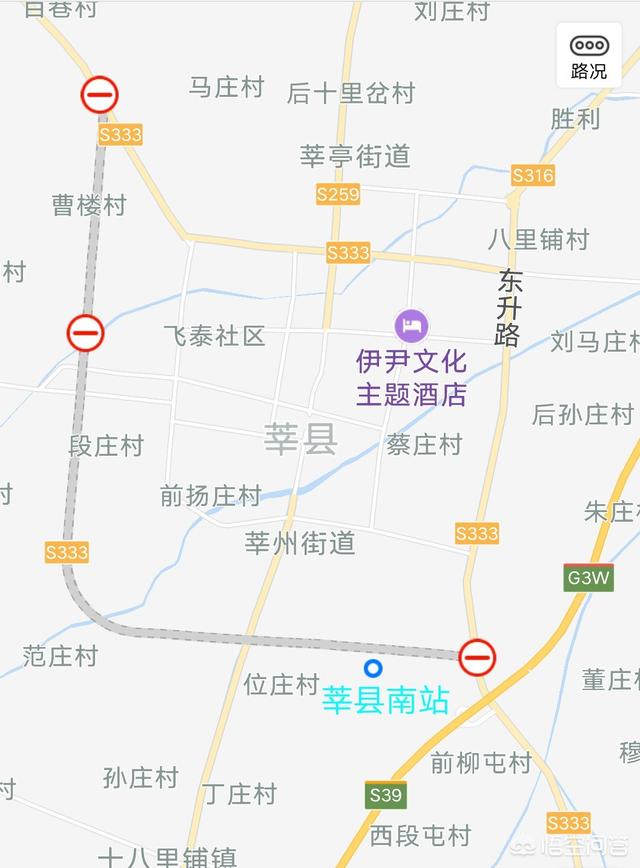Tap the road closure sign near 马庄村
Screen dimensions: 640x868
100,95
